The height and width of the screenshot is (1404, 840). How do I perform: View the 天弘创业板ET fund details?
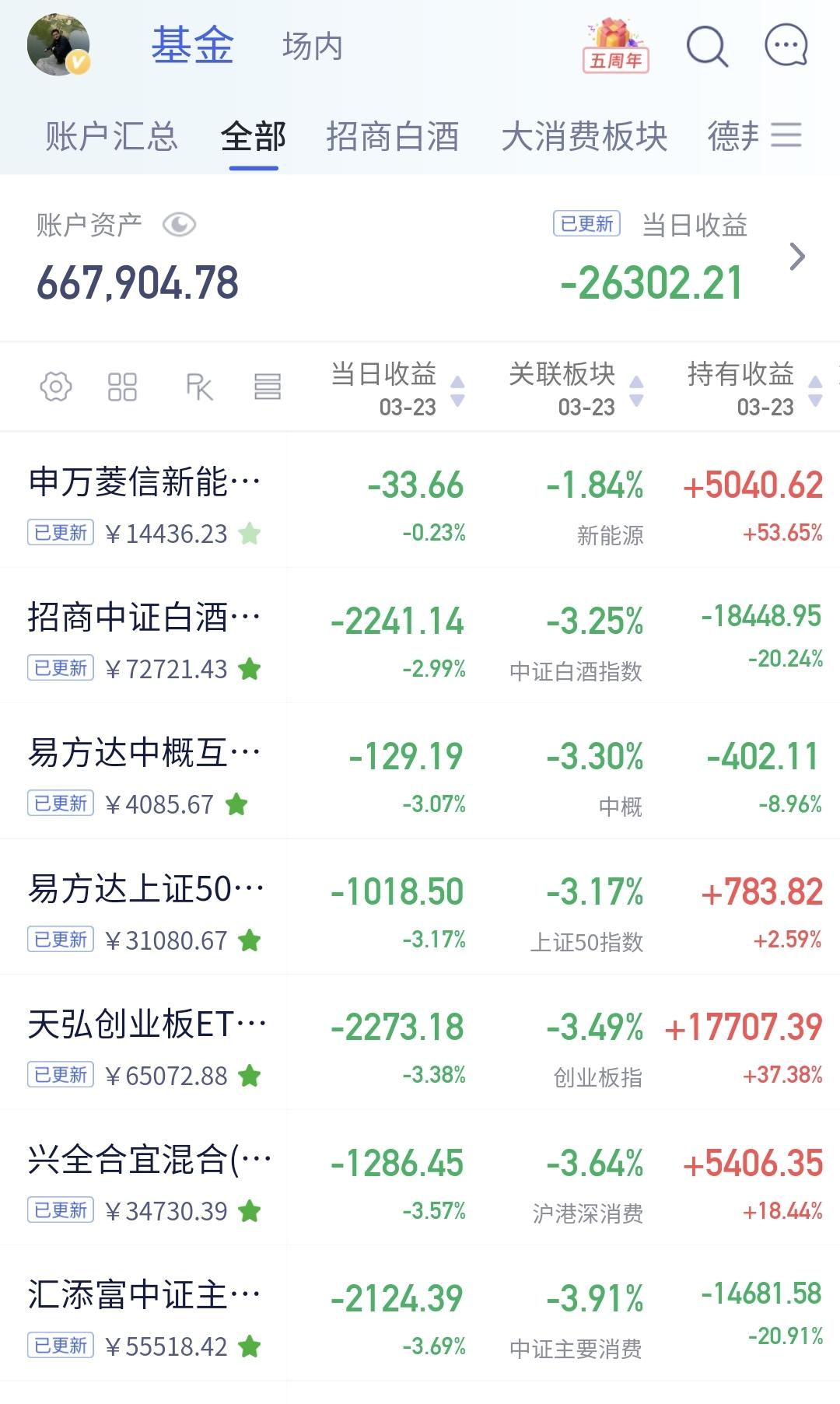tap(146, 1024)
